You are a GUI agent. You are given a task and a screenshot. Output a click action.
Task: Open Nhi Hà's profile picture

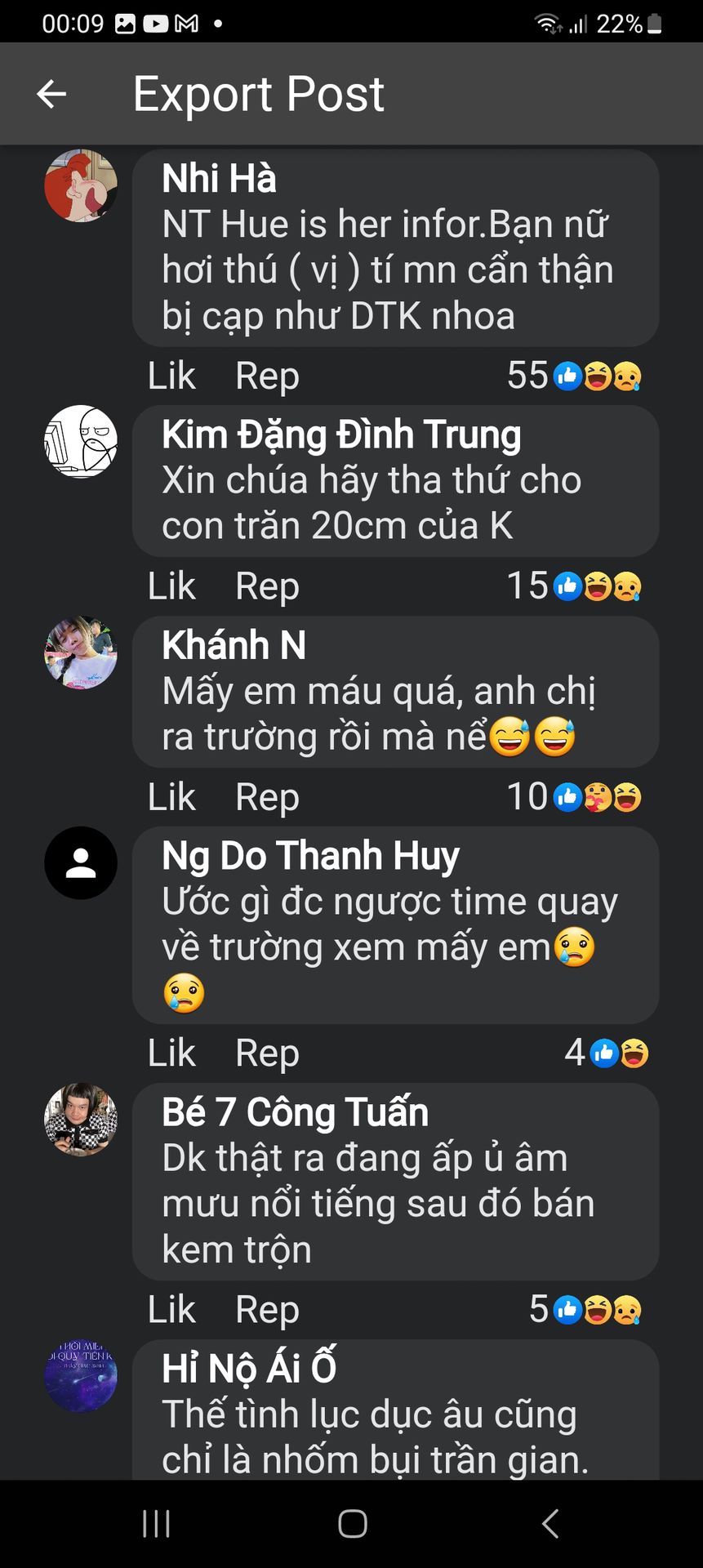tap(81, 185)
